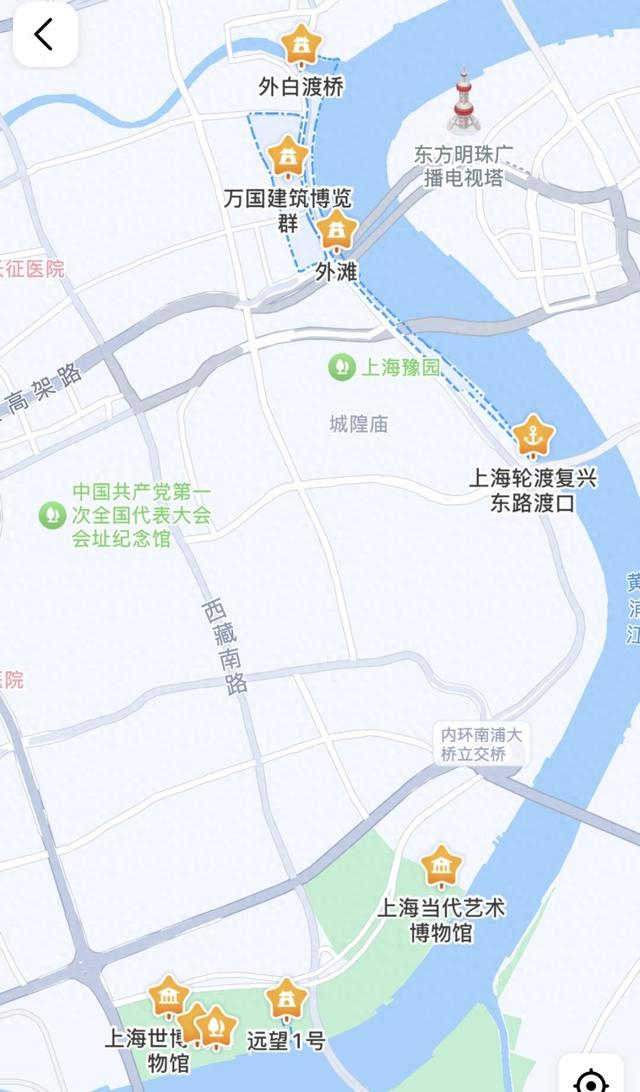Select the 外白渡桥 star marker
The image size is (640, 1092).
click(x=300, y=47)
